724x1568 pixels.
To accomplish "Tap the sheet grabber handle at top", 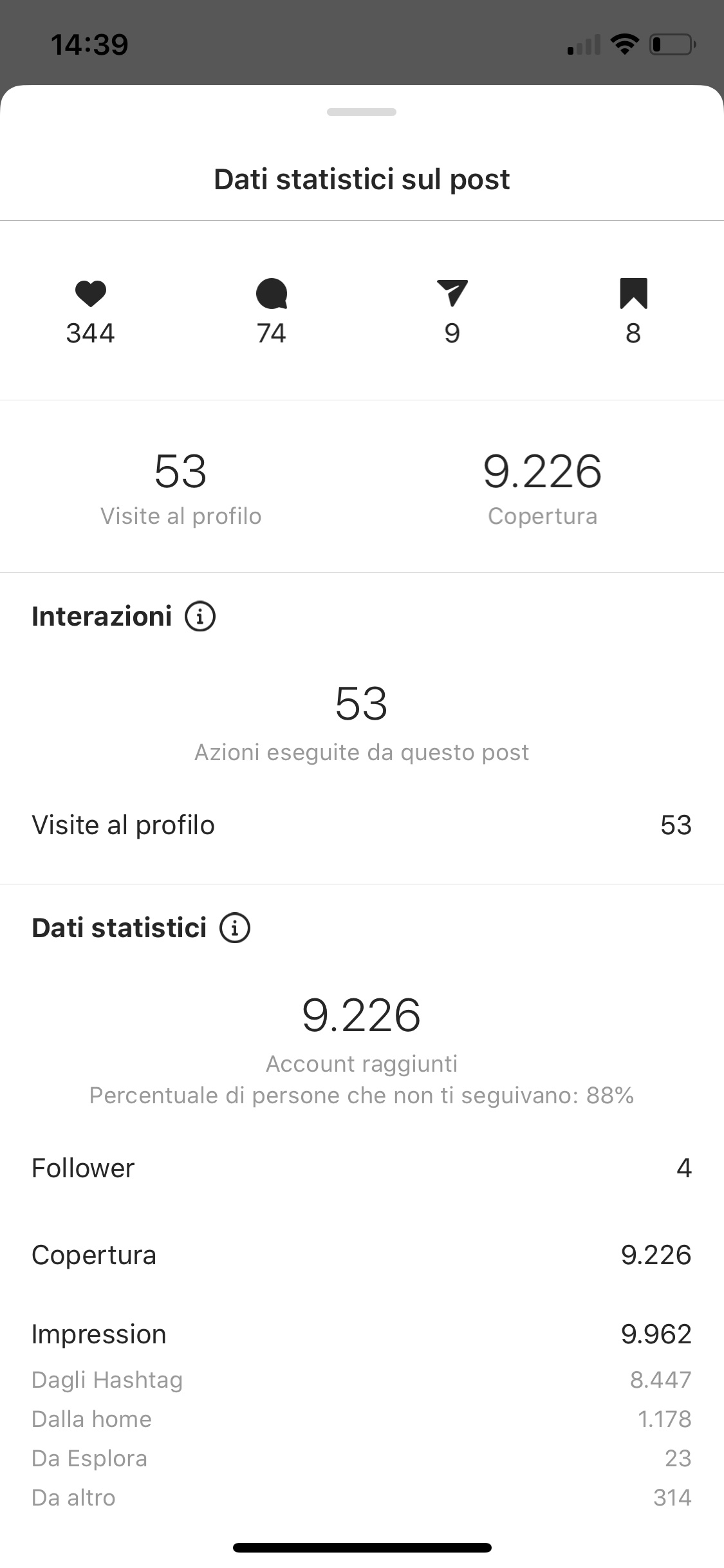I will (x=362, y=112).
